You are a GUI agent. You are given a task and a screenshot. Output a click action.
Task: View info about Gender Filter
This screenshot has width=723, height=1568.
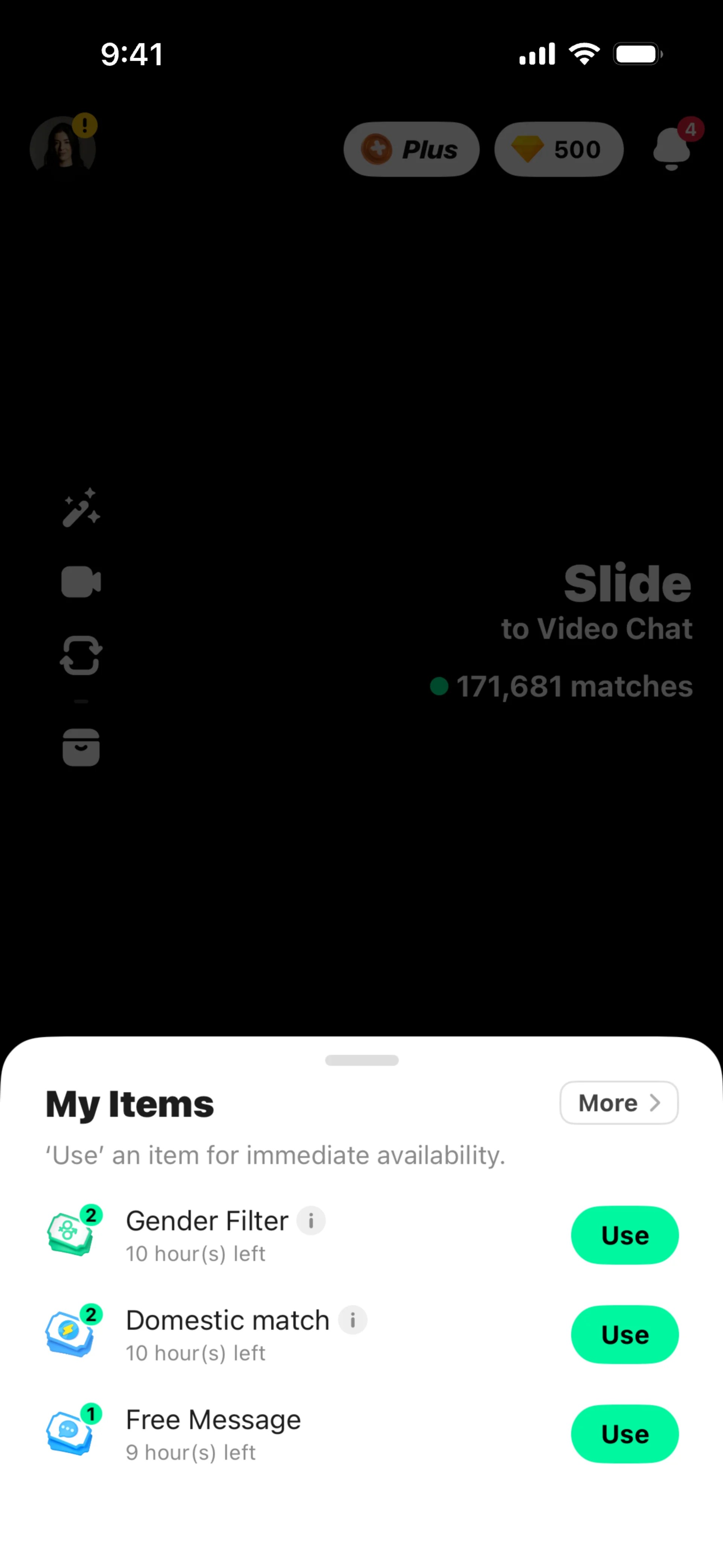[x=311, y=1220]
